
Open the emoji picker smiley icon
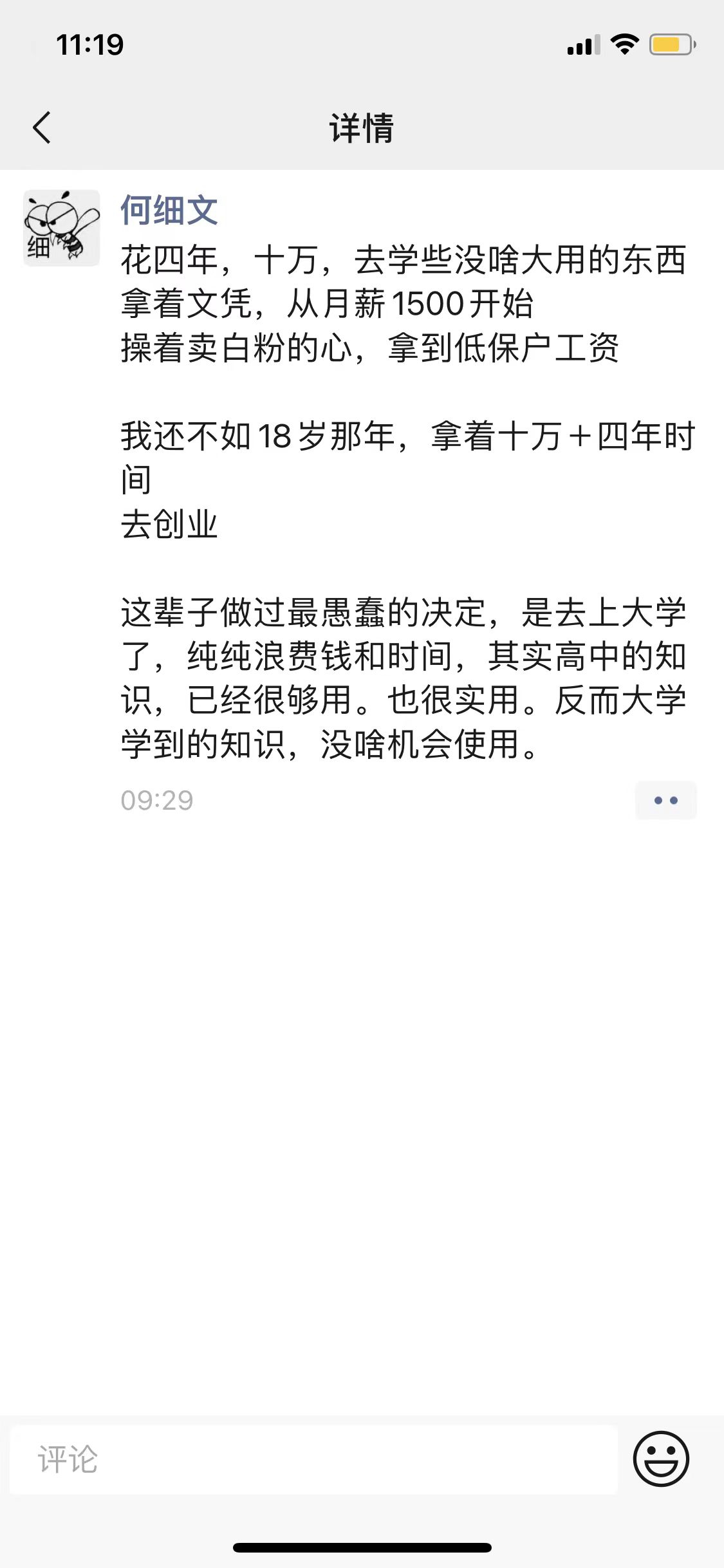(661, 1459)
